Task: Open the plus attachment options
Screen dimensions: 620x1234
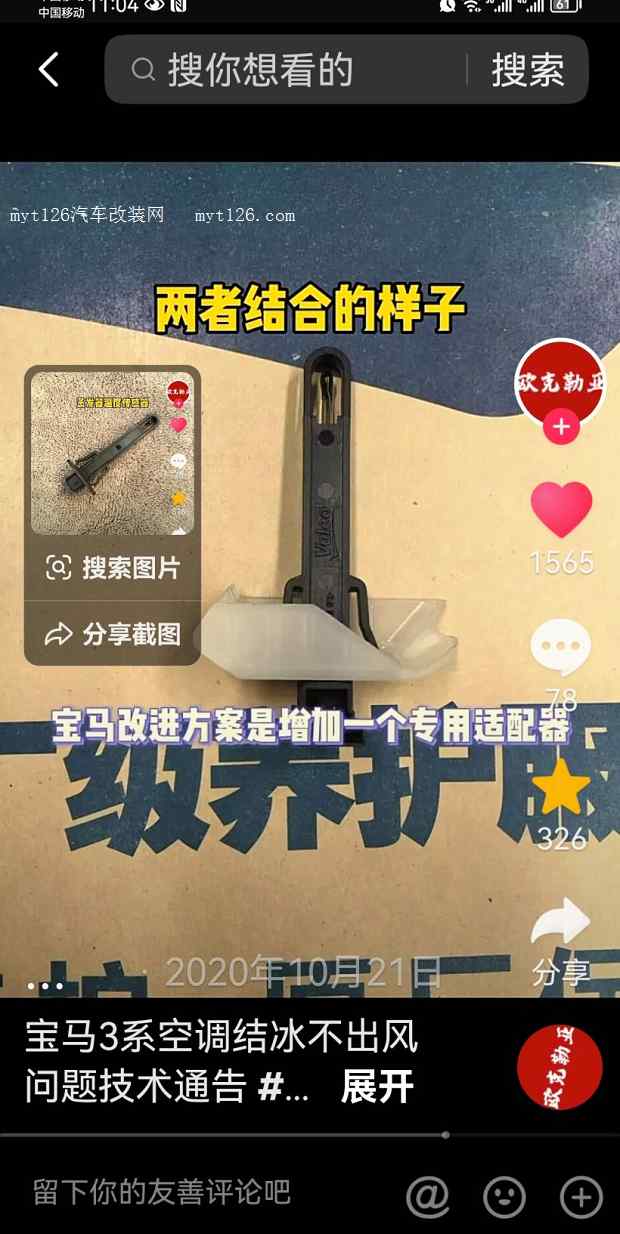Action: pyautogui.click(x=581, y=1196)
